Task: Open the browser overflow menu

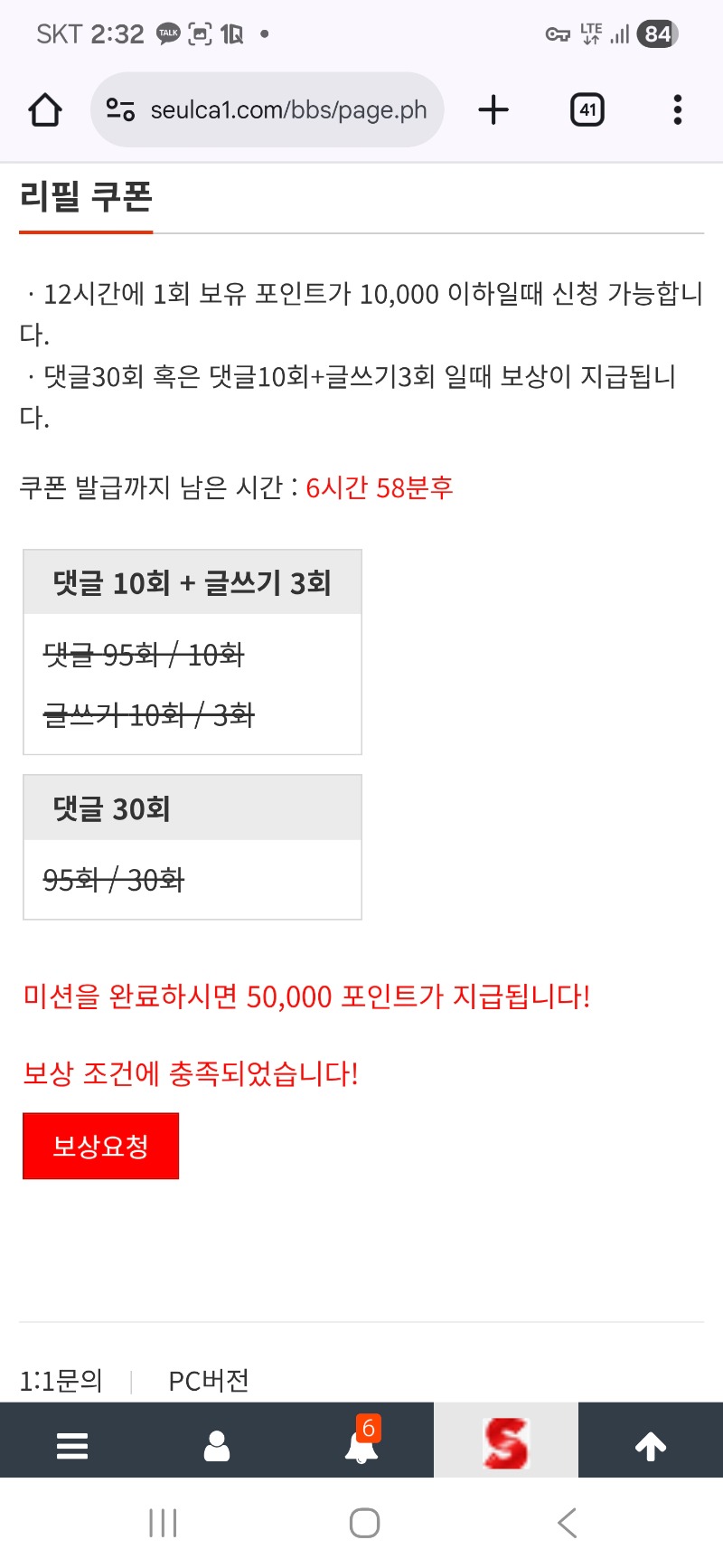Action: pyautogui.click(x=677, y=110)
